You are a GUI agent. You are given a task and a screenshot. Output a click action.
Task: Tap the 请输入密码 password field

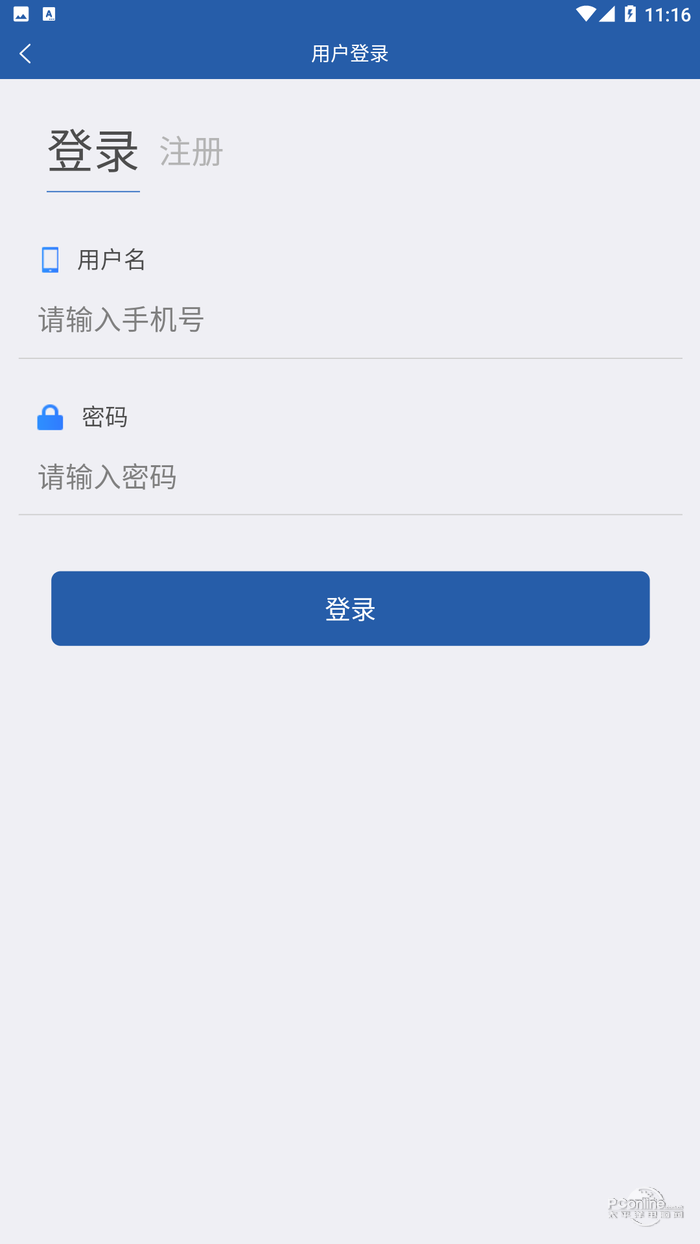point(350,477)
